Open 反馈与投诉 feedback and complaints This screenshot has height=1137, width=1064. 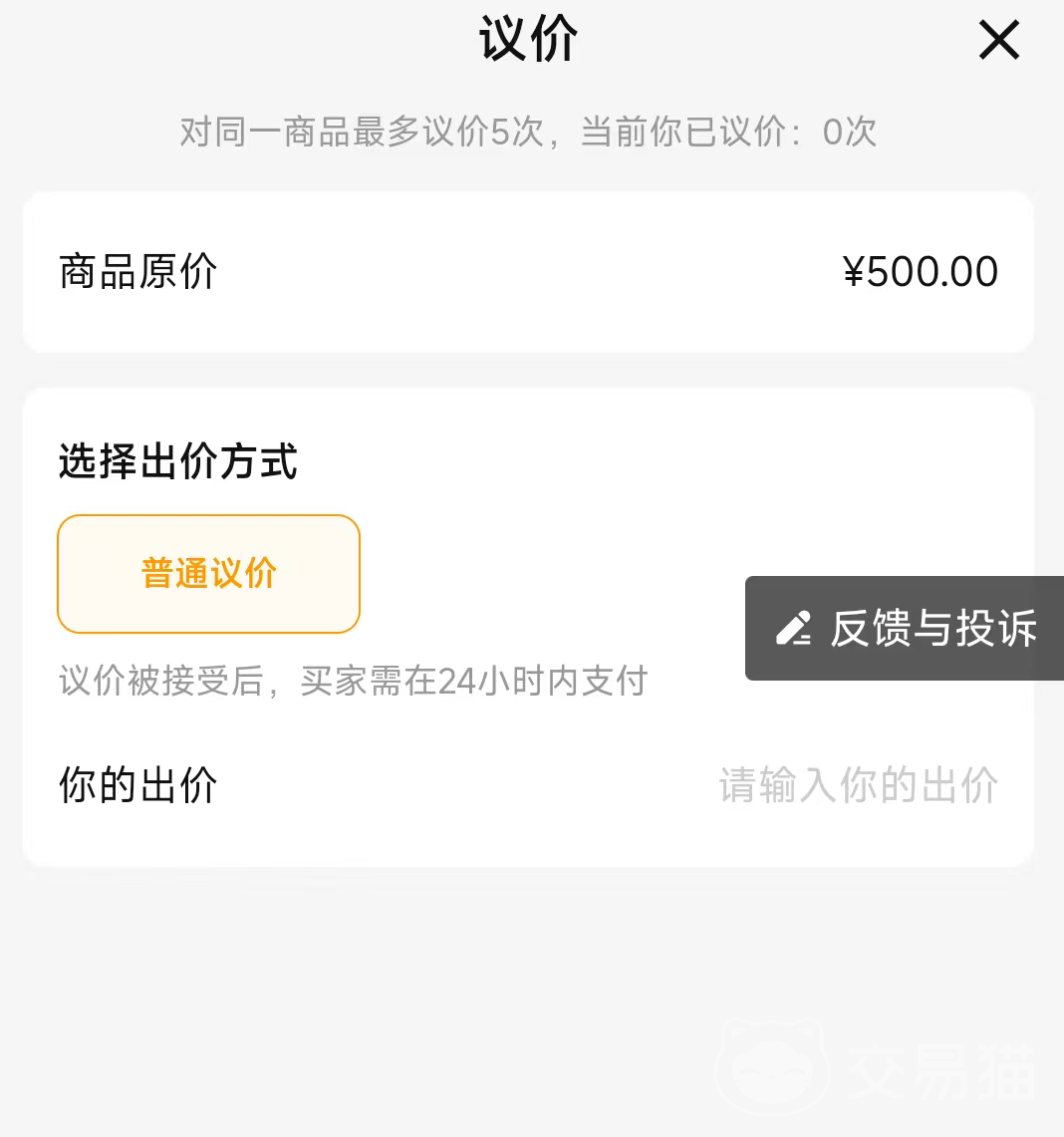click(x=905, y=629)
